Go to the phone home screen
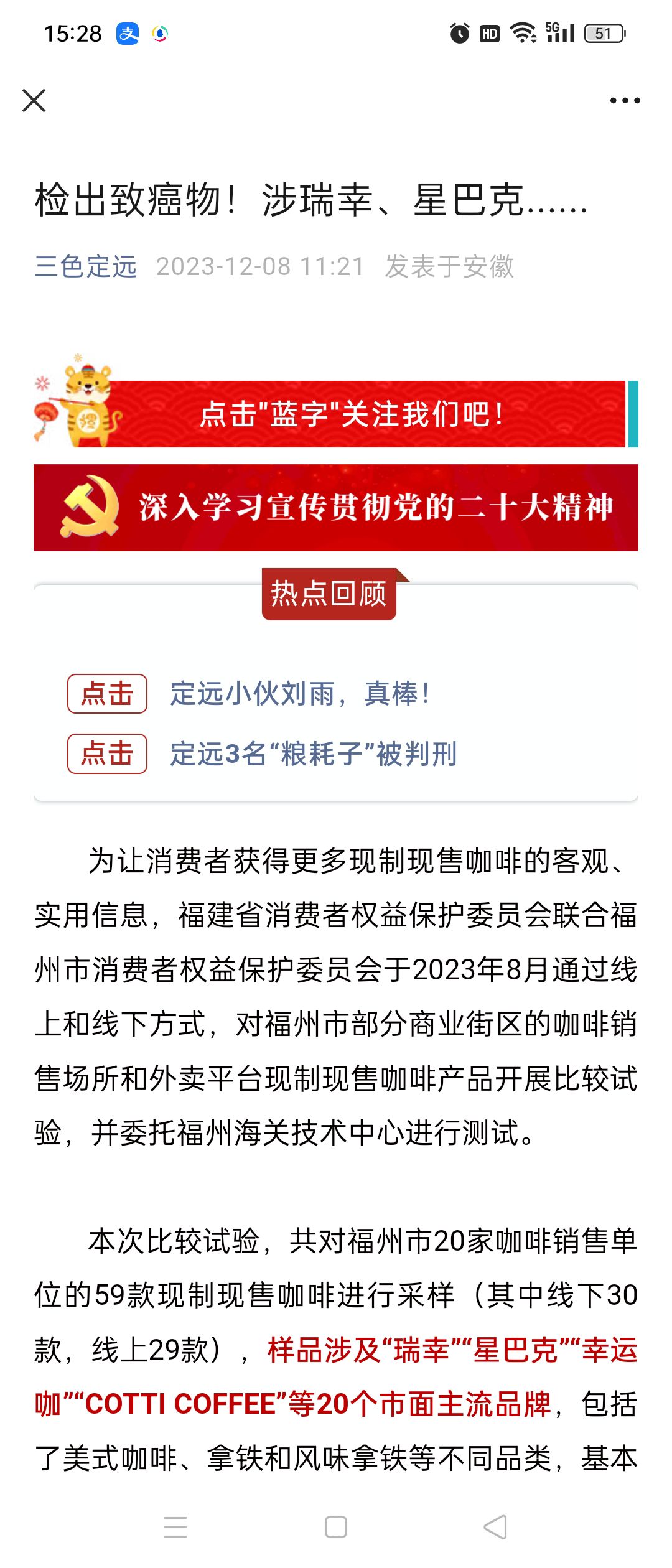This screenshot has width=672, height=1568. (336, 1526)
